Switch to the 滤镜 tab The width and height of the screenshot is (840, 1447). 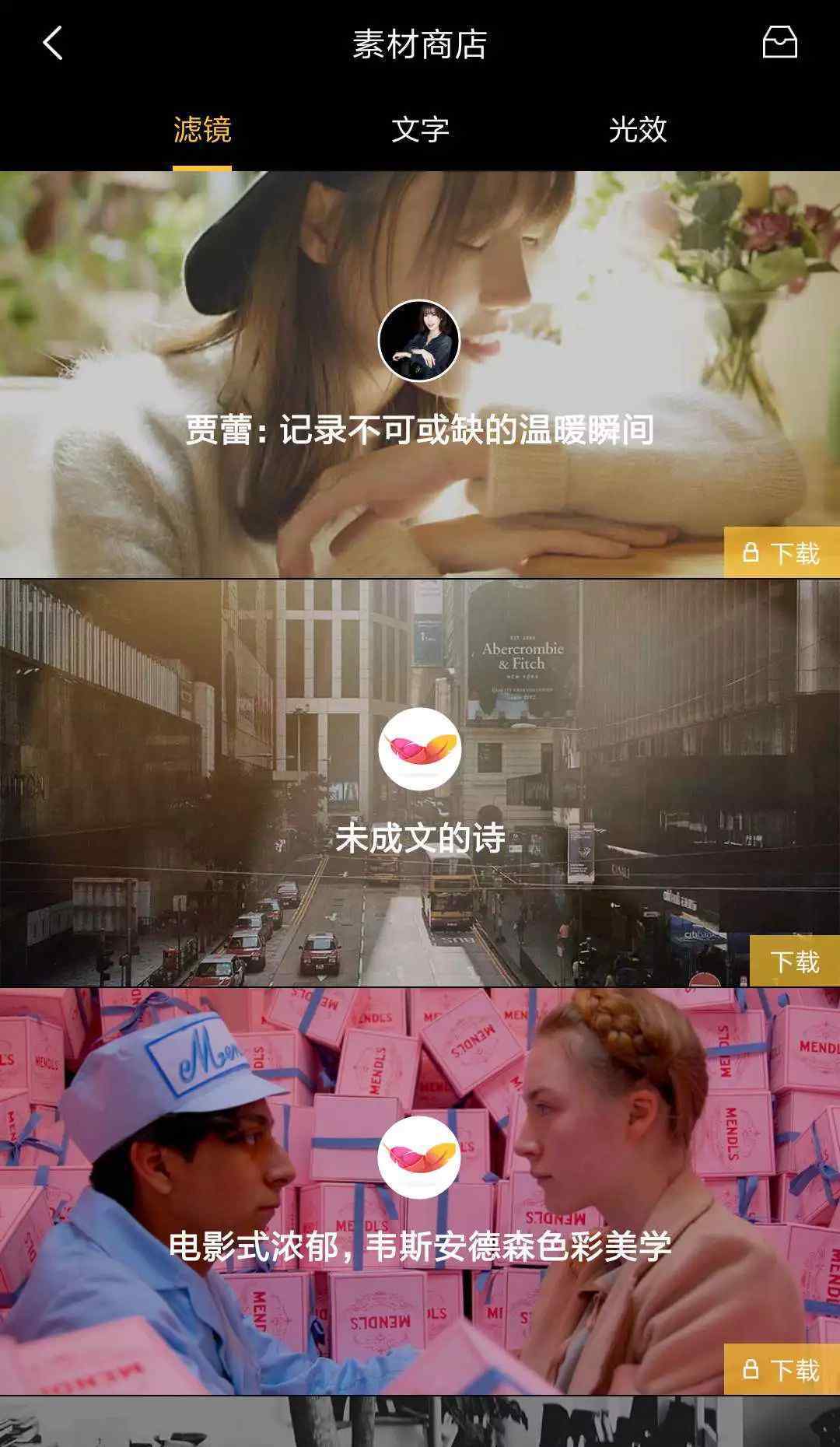202,129
